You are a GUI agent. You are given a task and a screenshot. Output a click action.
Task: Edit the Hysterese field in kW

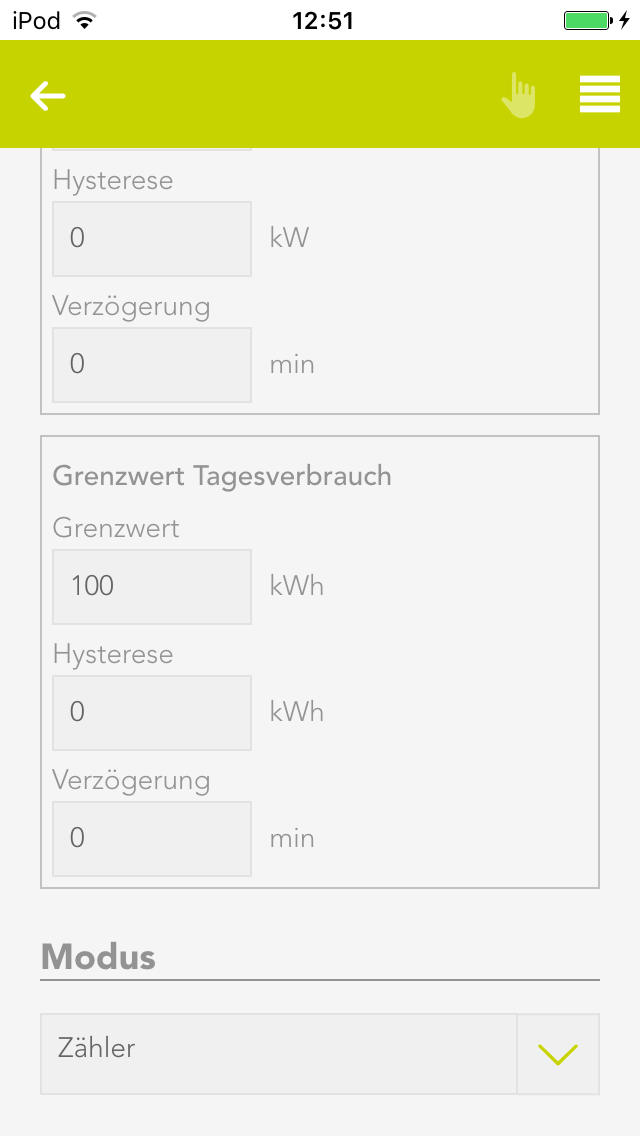click(x=152, y=239)
